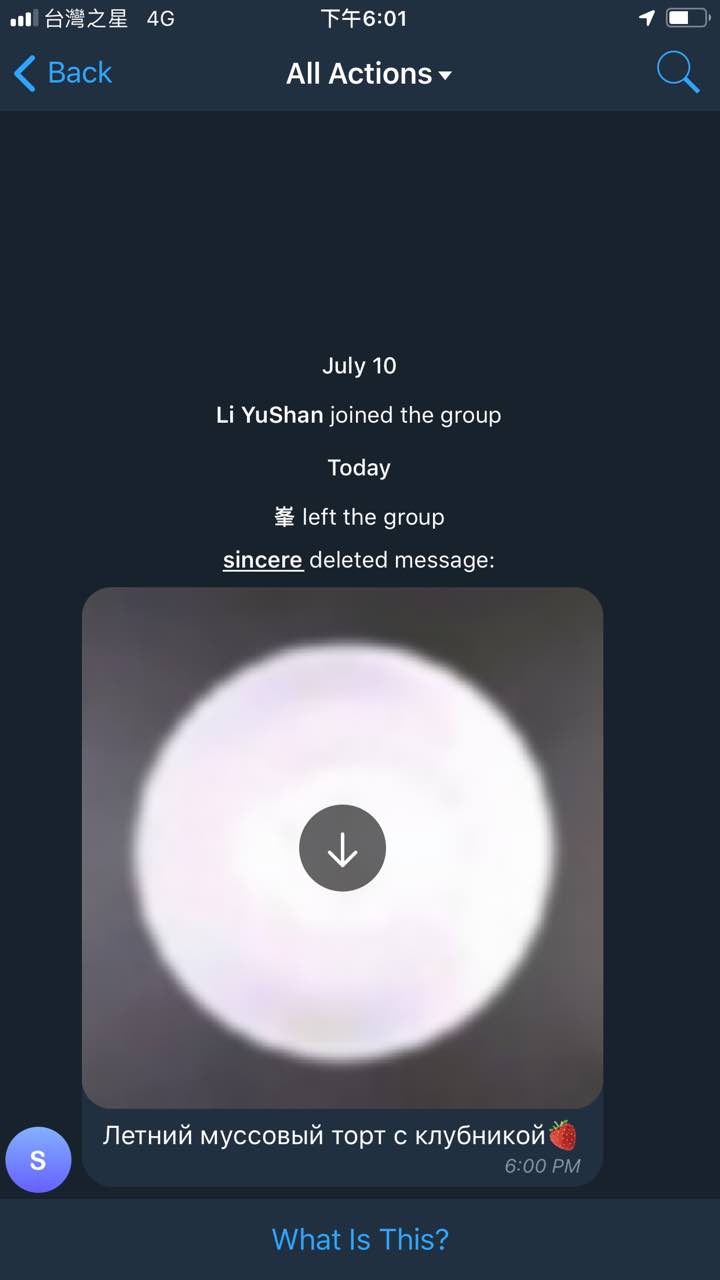
Task: Open the S avatar of the sender
Action: click(38, 1159)
